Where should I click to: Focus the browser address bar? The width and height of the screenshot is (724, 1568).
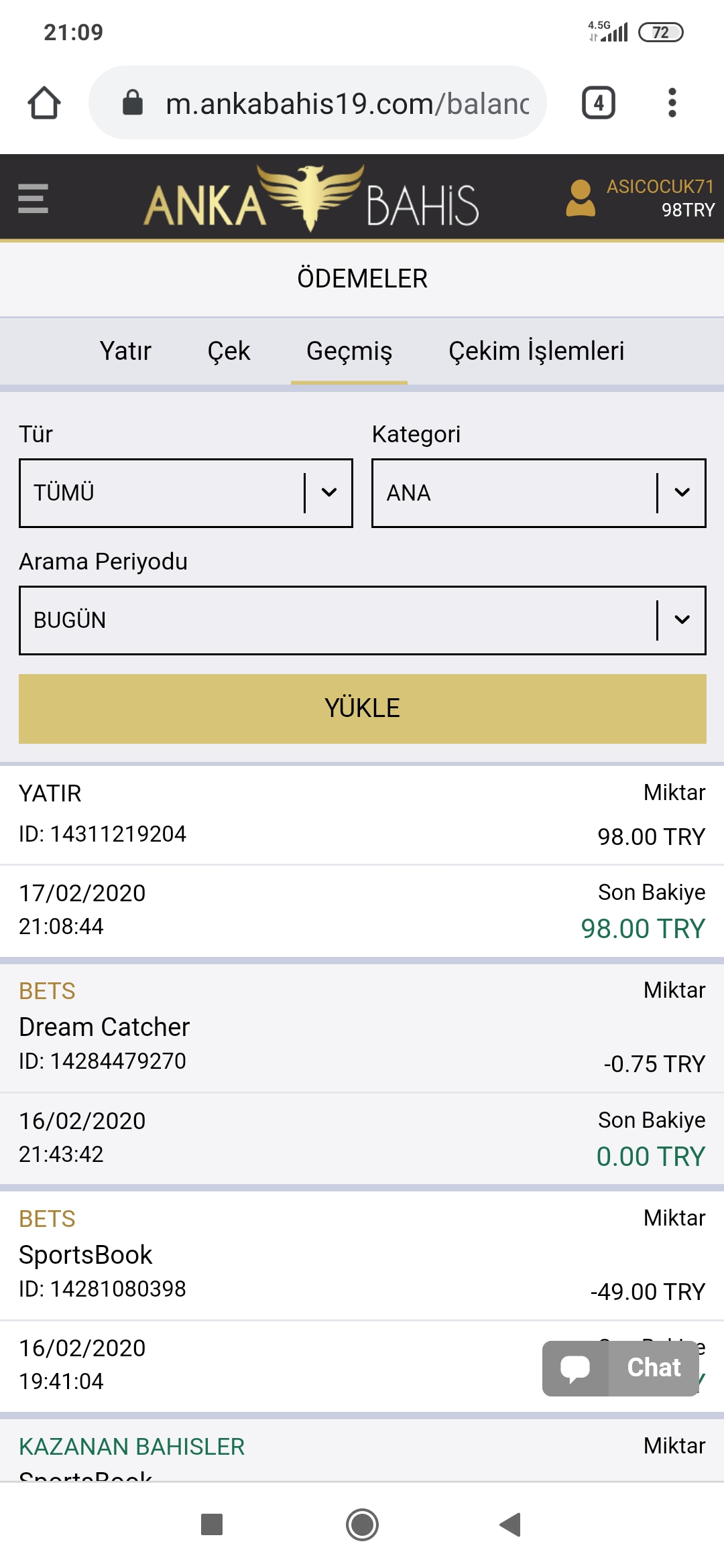[x=318, y=103]
